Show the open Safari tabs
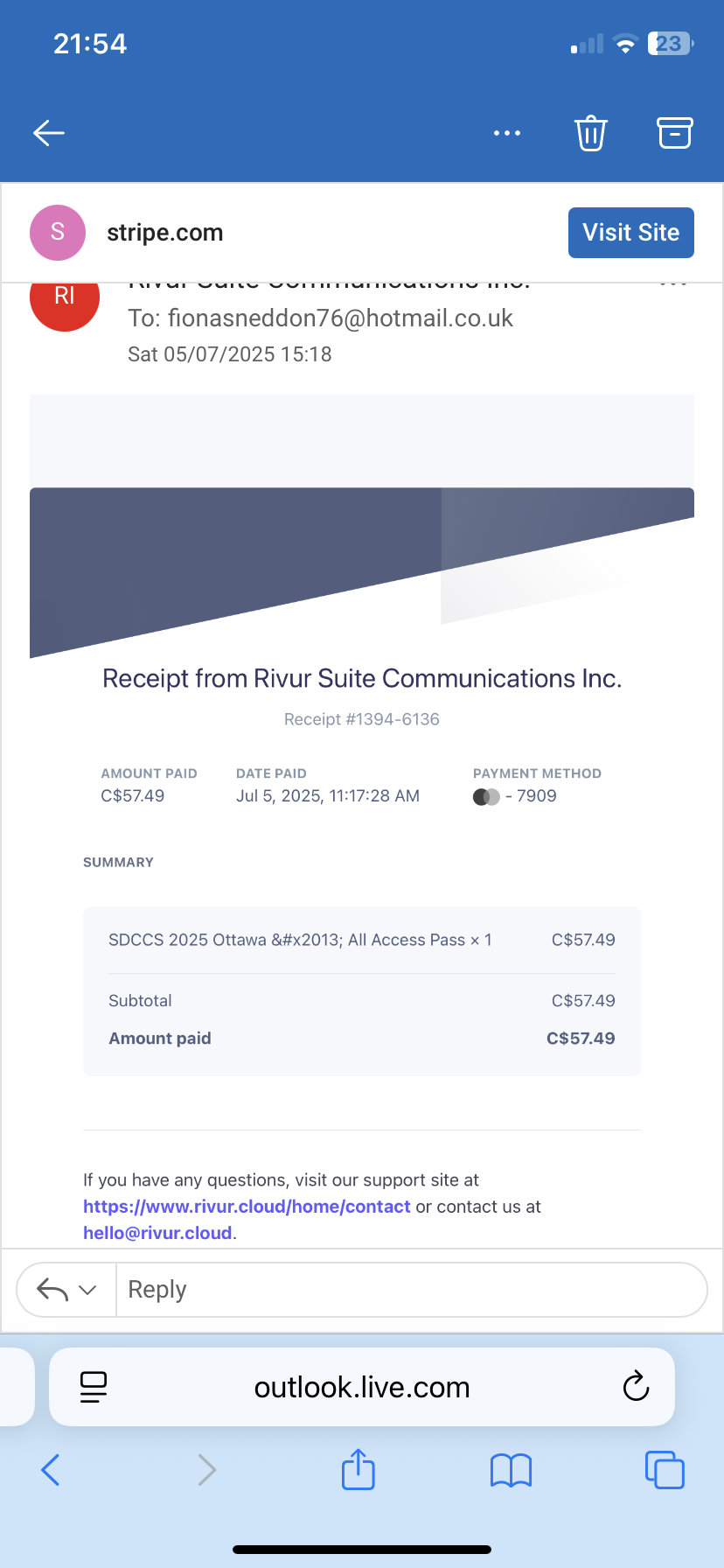724x1568 pixels. (665, 1470)
